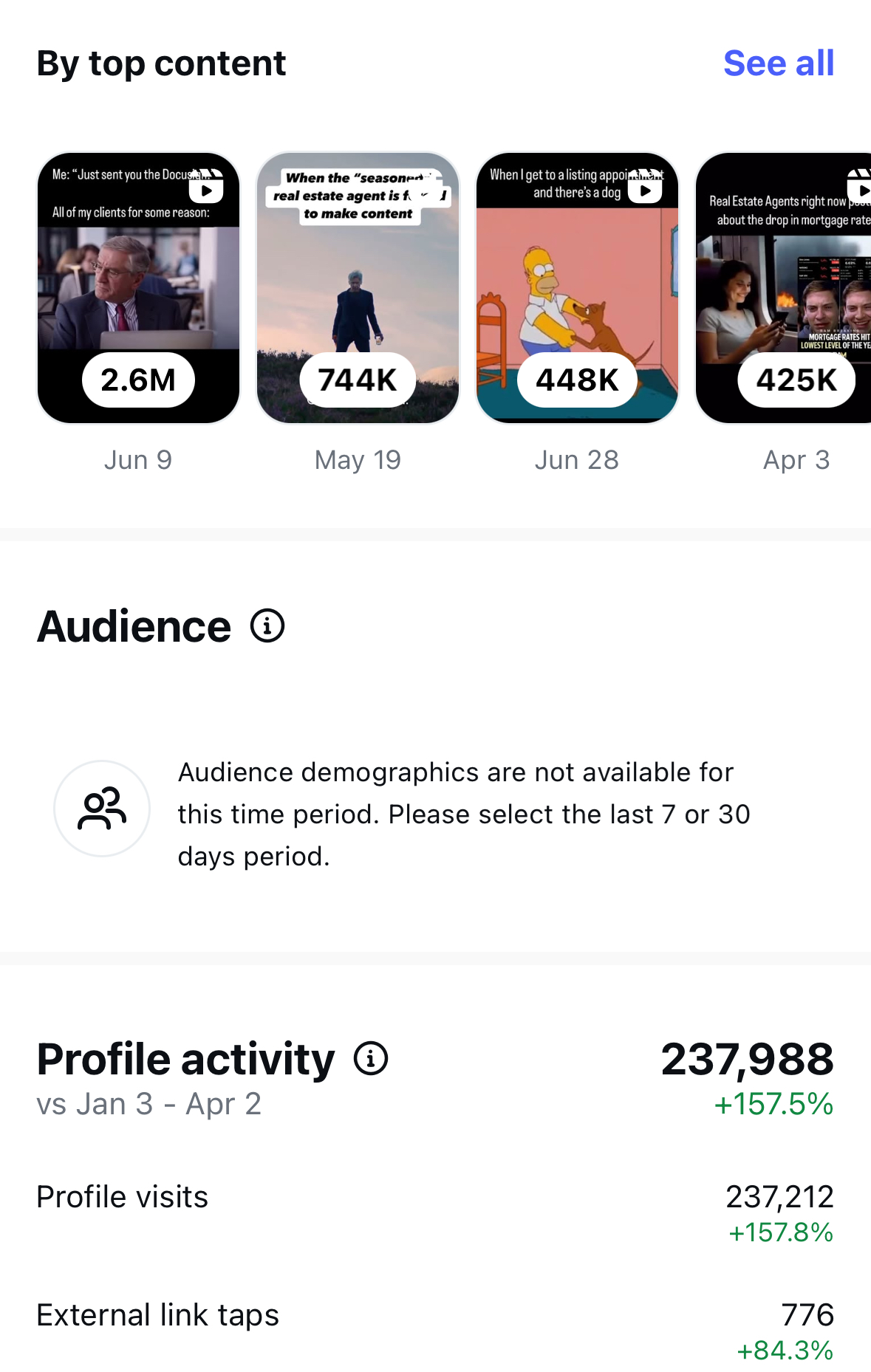Tap See all for top content
Viewport: 871px width, 1372px height.
[x=779, y=64]
